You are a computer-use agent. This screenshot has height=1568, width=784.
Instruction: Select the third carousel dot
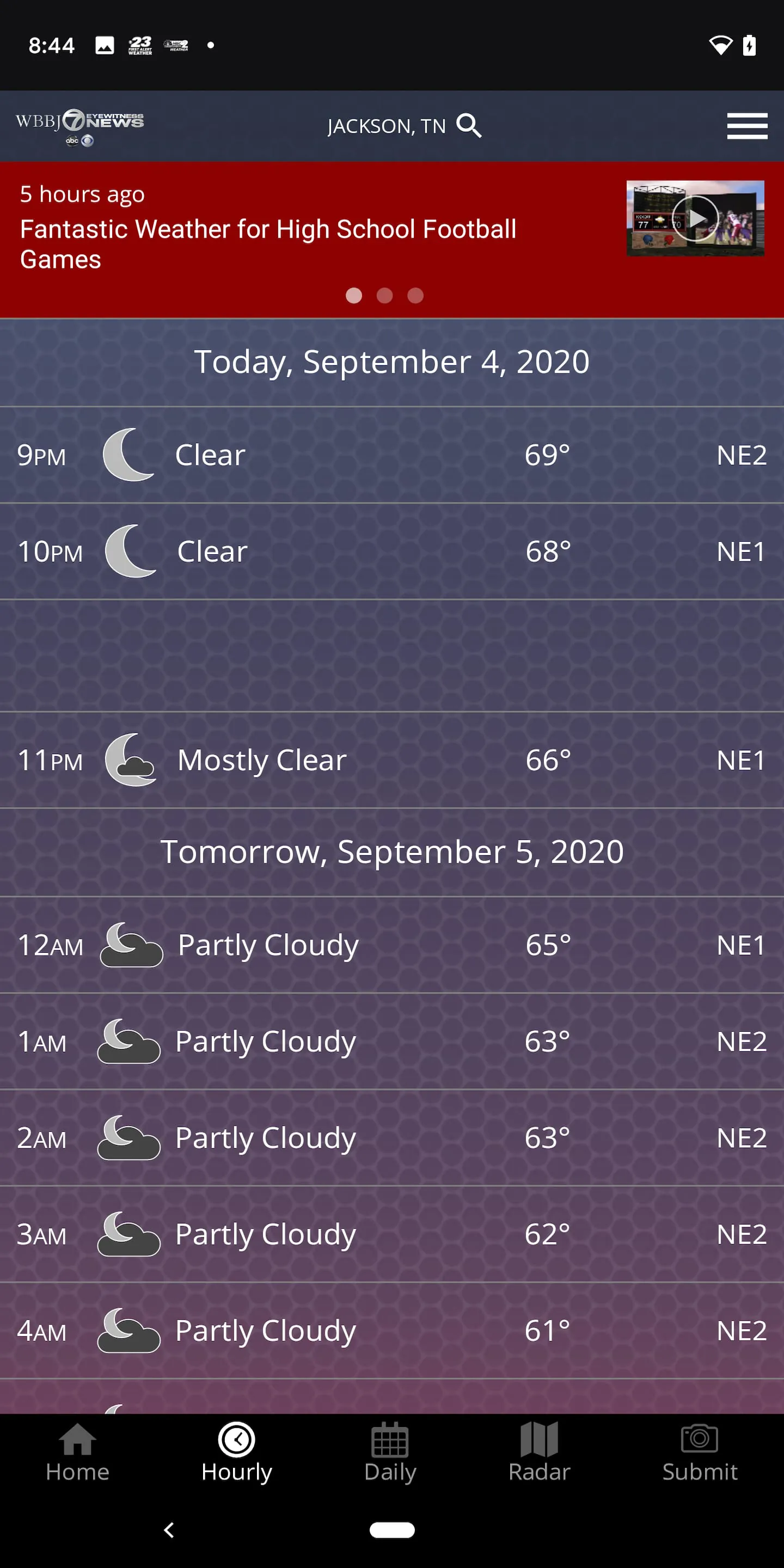416,296
